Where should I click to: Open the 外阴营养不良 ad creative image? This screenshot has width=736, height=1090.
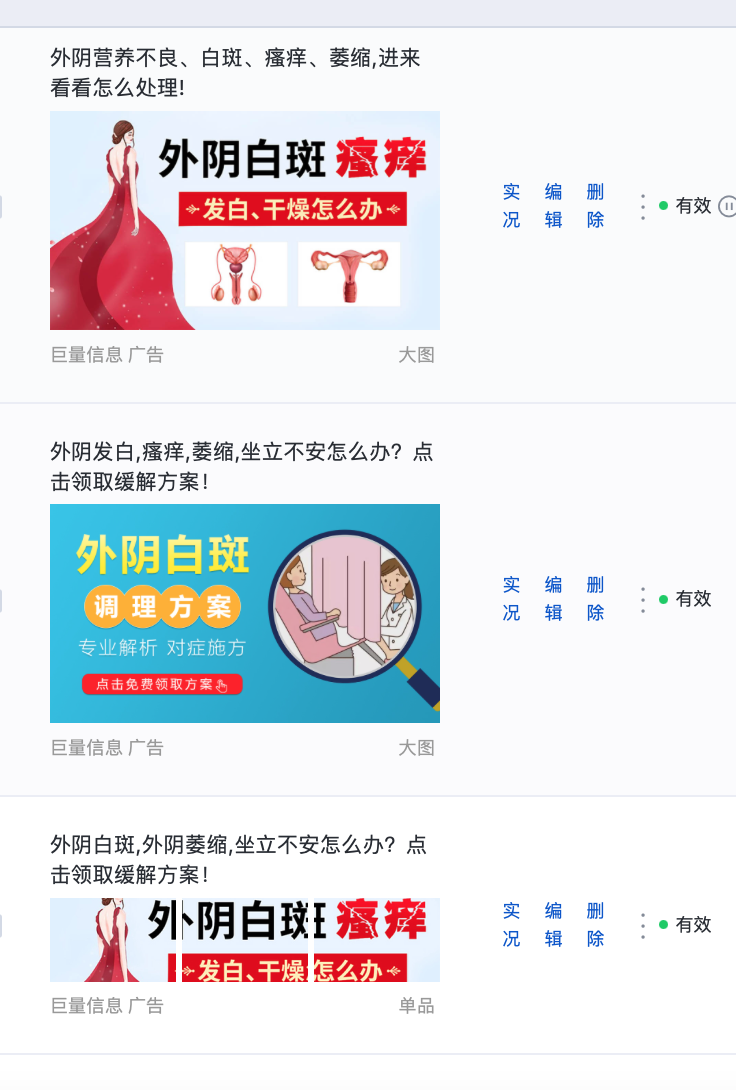245,220
